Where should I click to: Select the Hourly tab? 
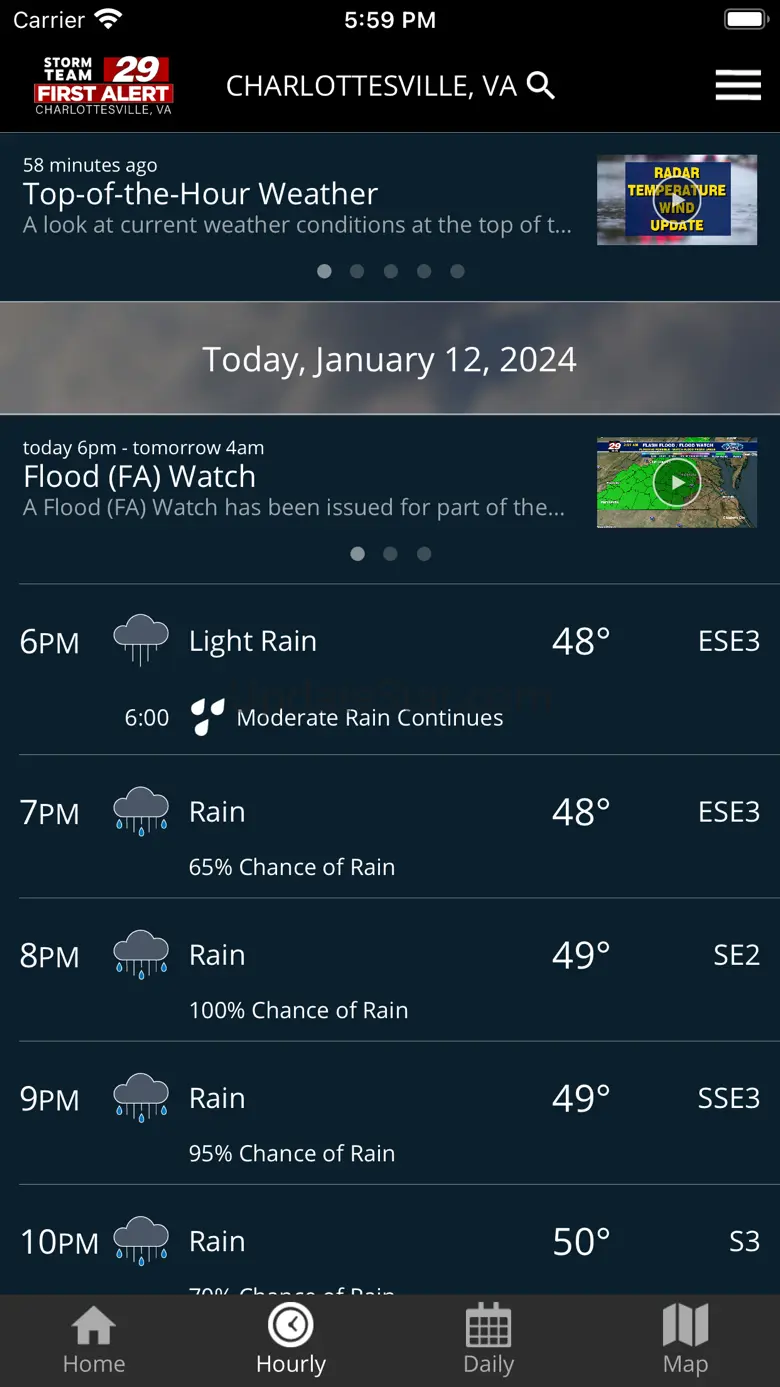(291, 1340)
